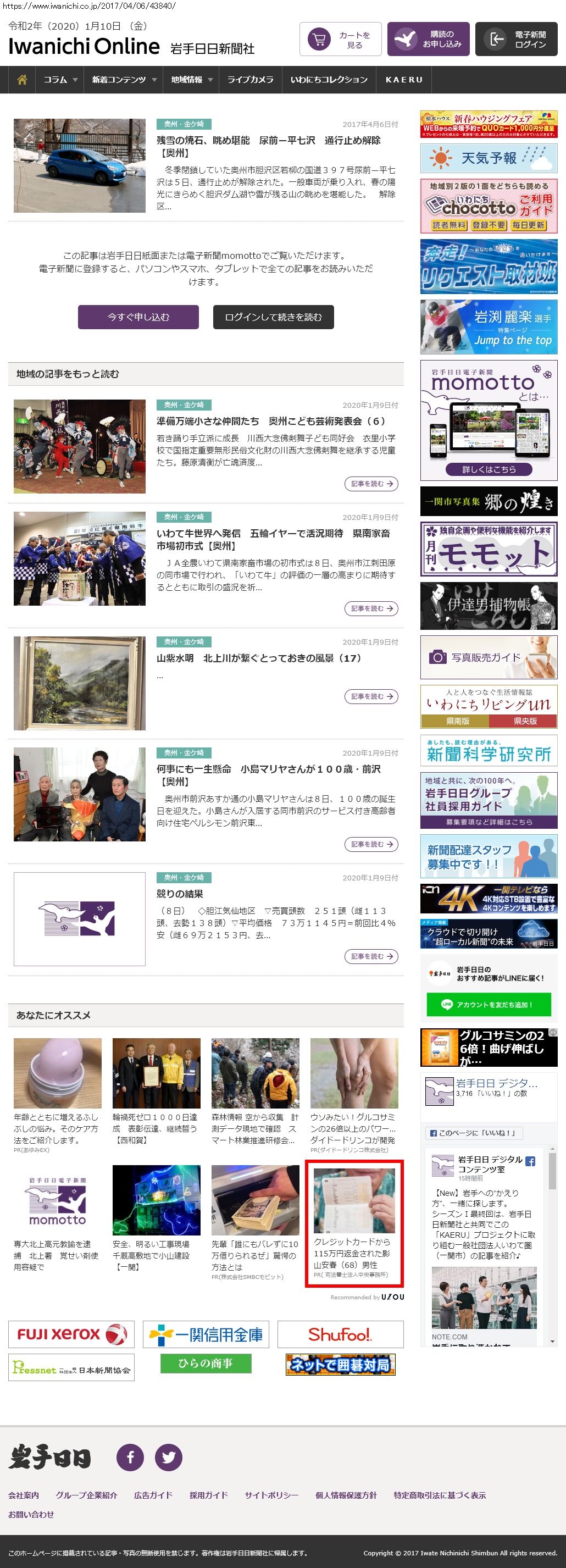Expand the コラム menu
This screenshot has height=1568, width=566.
60,80
